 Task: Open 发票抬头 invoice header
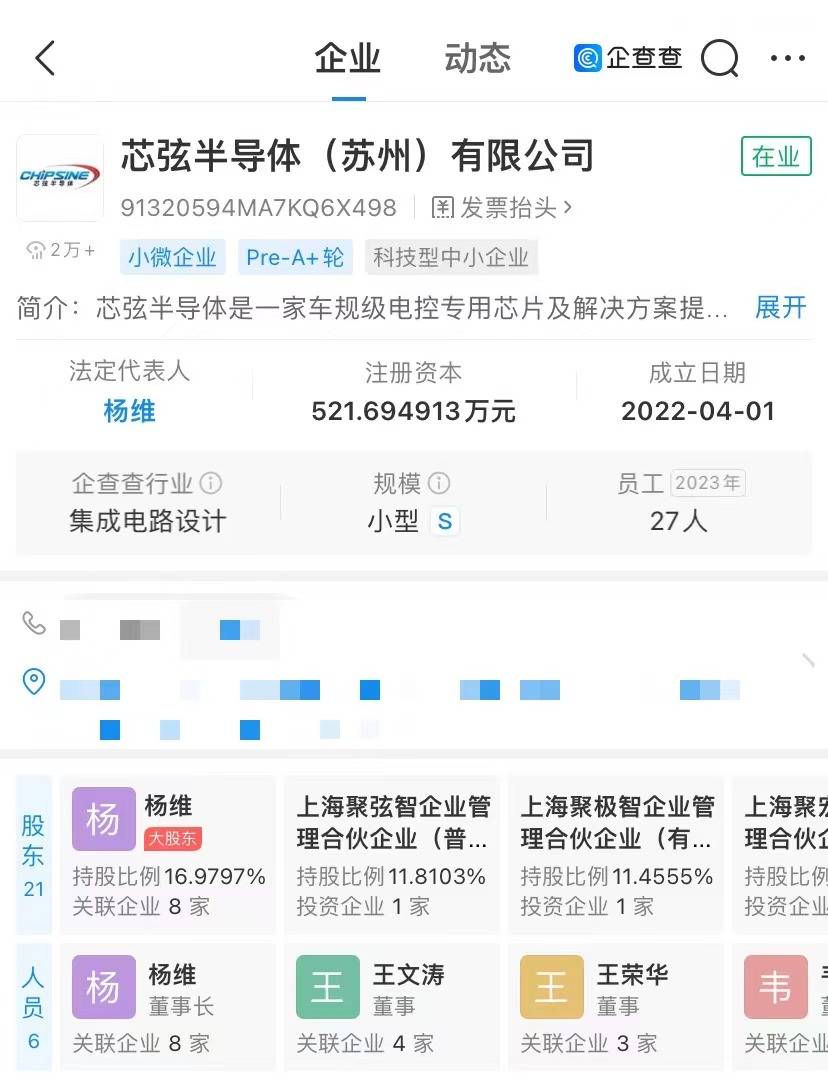pos(503,208)
